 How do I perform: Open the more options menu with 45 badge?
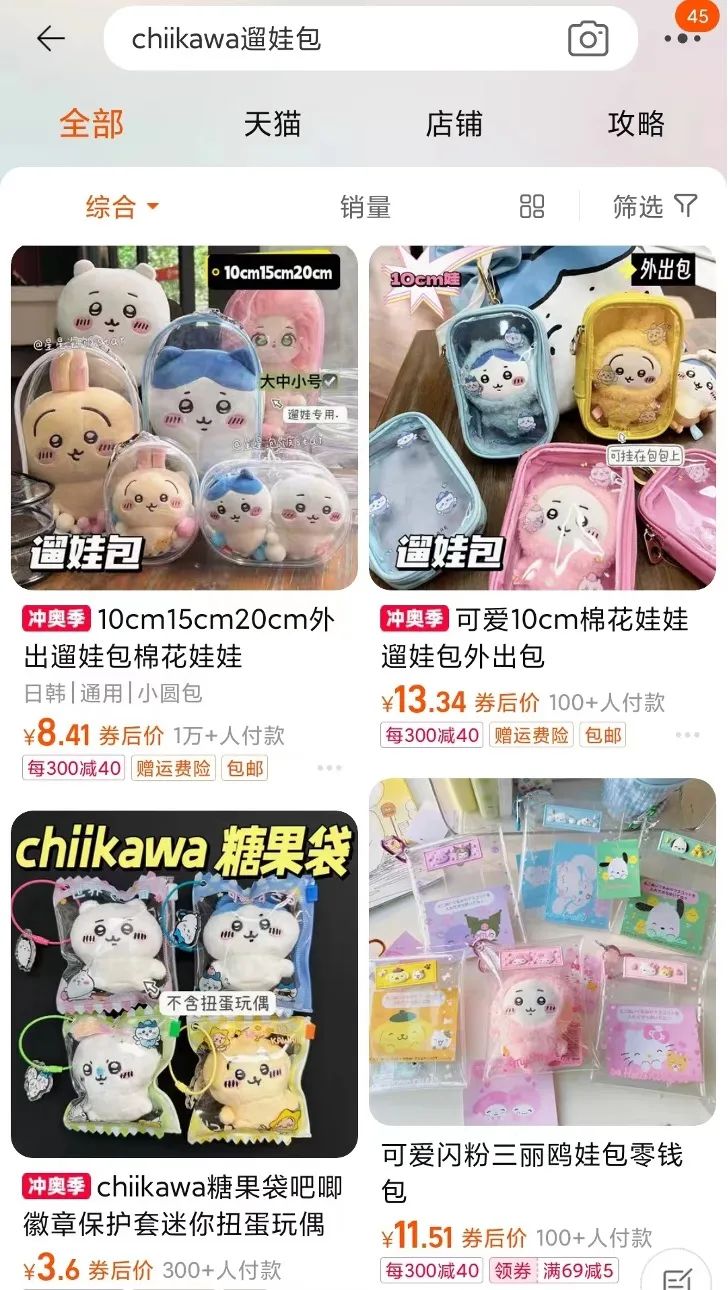click(x=683, y=37)
